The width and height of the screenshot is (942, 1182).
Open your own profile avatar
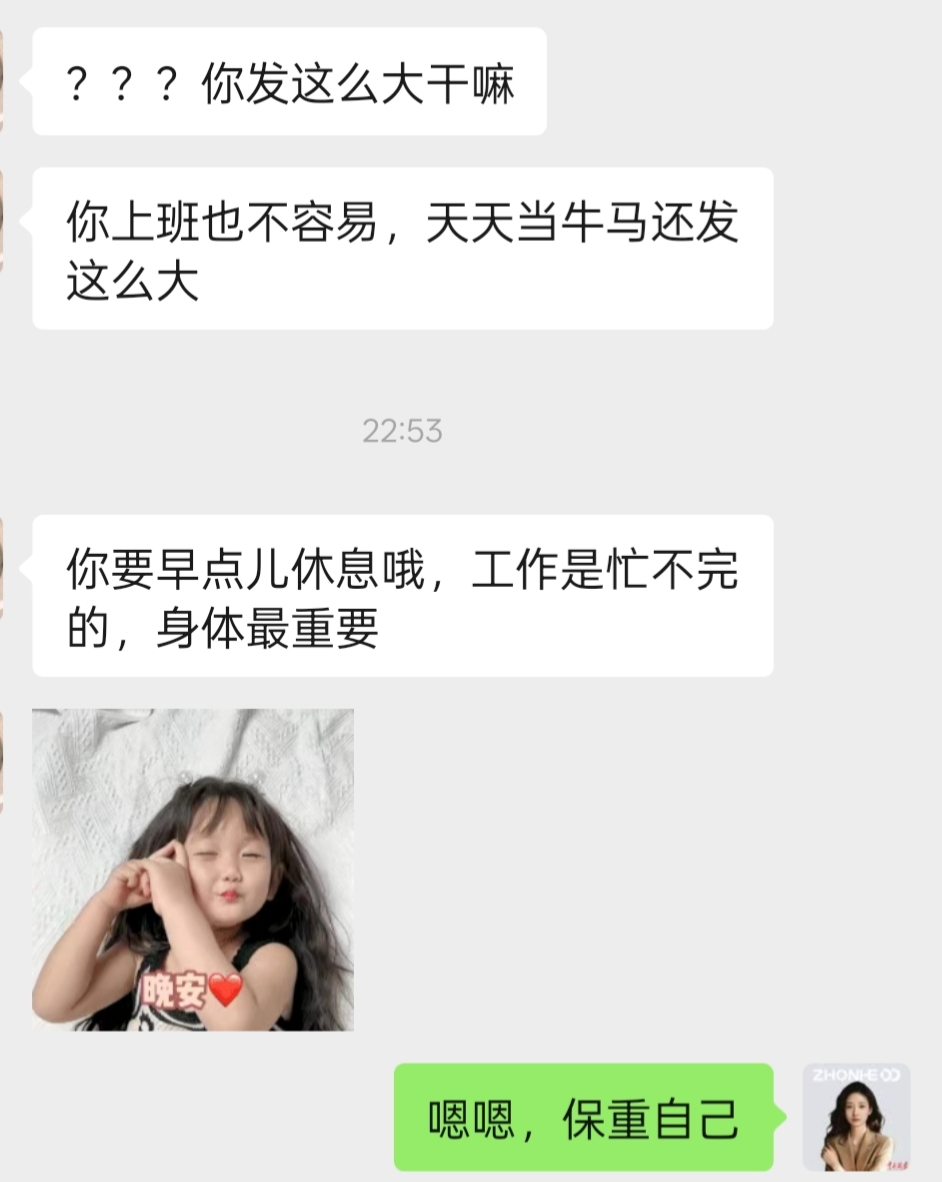(x=856, y=1117)
